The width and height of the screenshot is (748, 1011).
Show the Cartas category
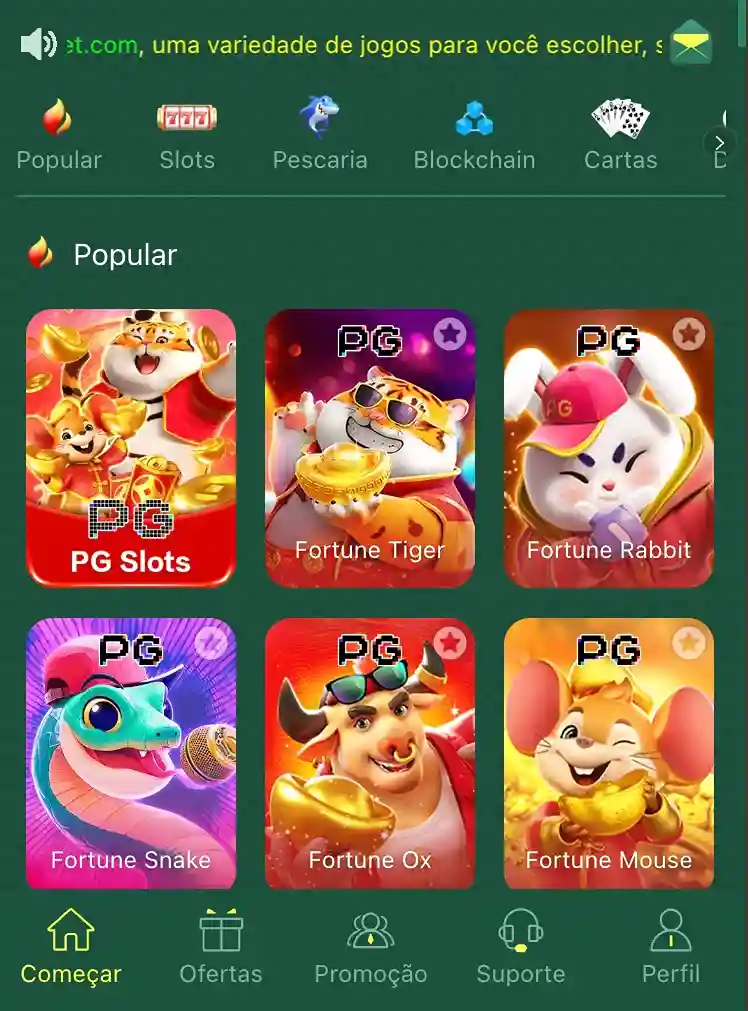point(620,135)
